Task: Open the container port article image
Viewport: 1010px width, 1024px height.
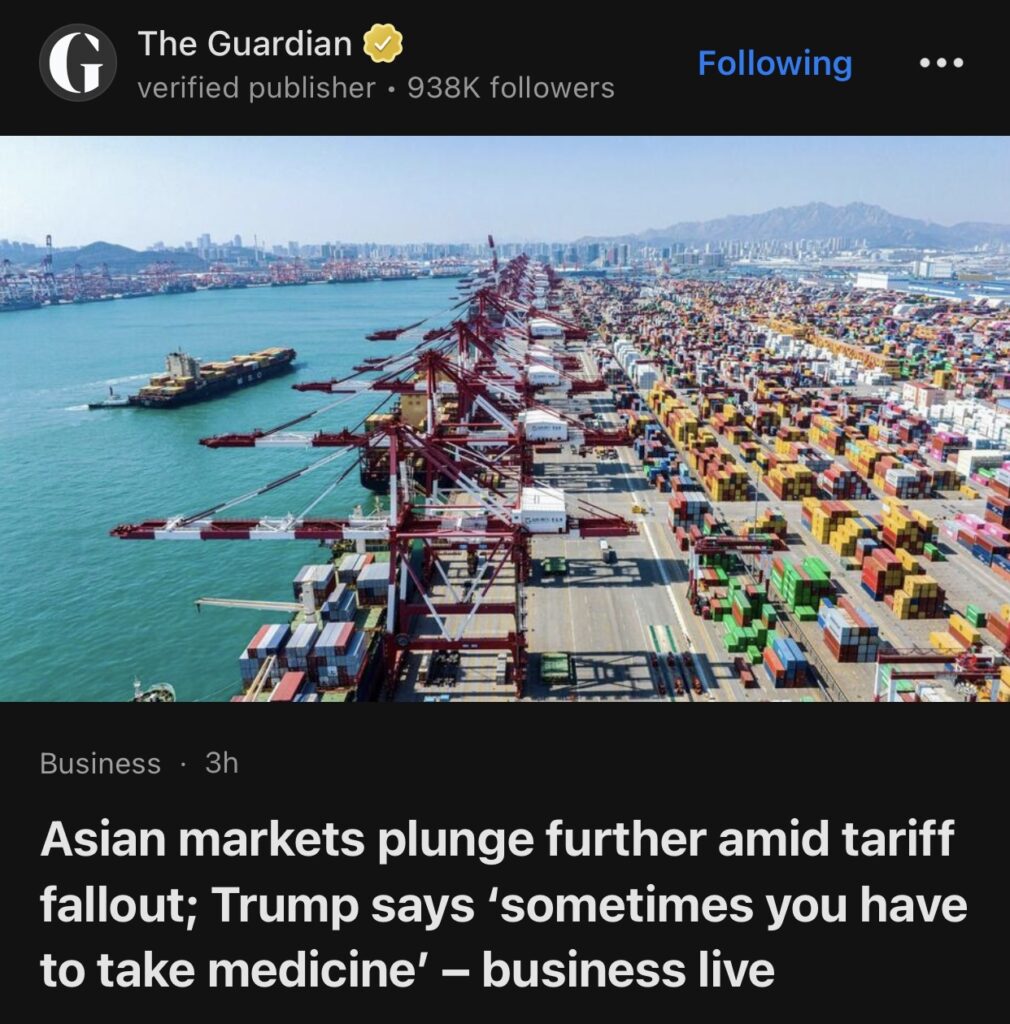Action: [505, 418]
